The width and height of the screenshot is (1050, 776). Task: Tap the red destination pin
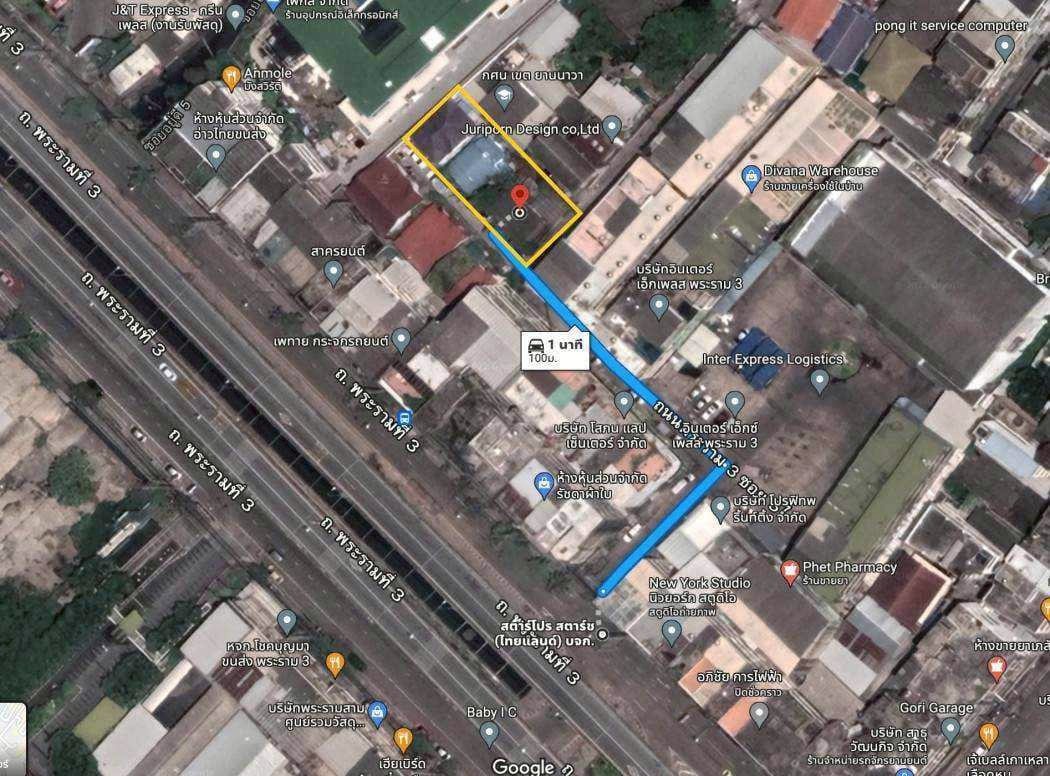519,197
